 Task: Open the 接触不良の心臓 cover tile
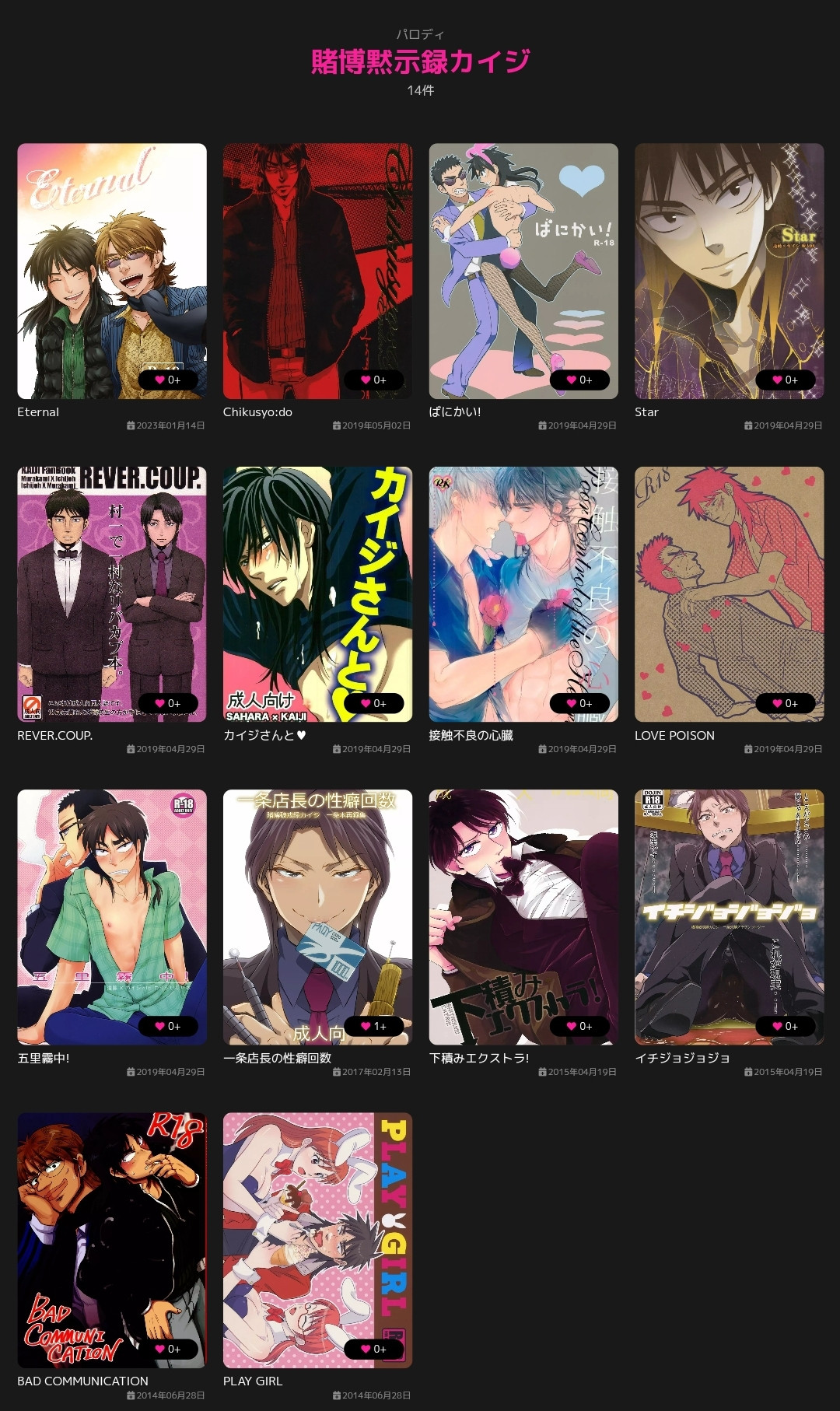coord(523,594)
